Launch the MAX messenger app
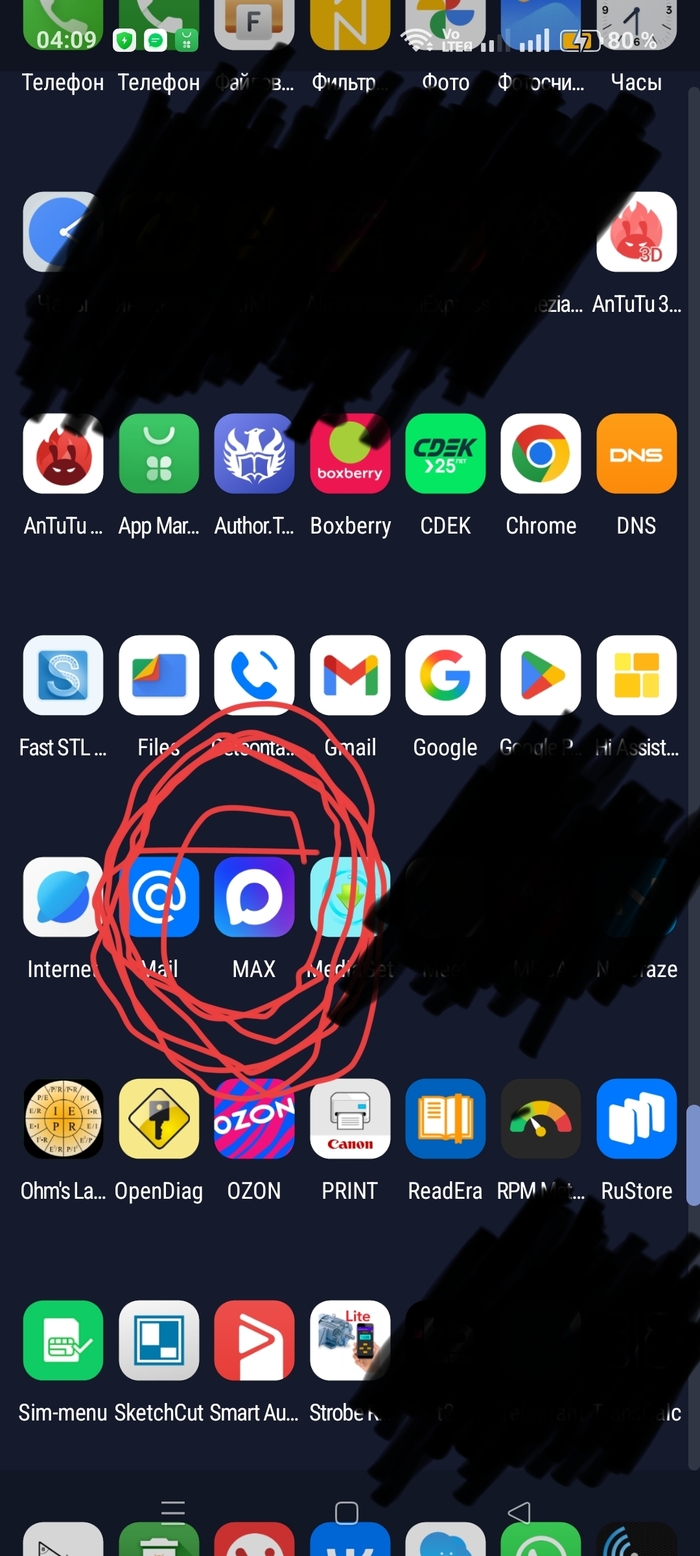 coord(254,897)
